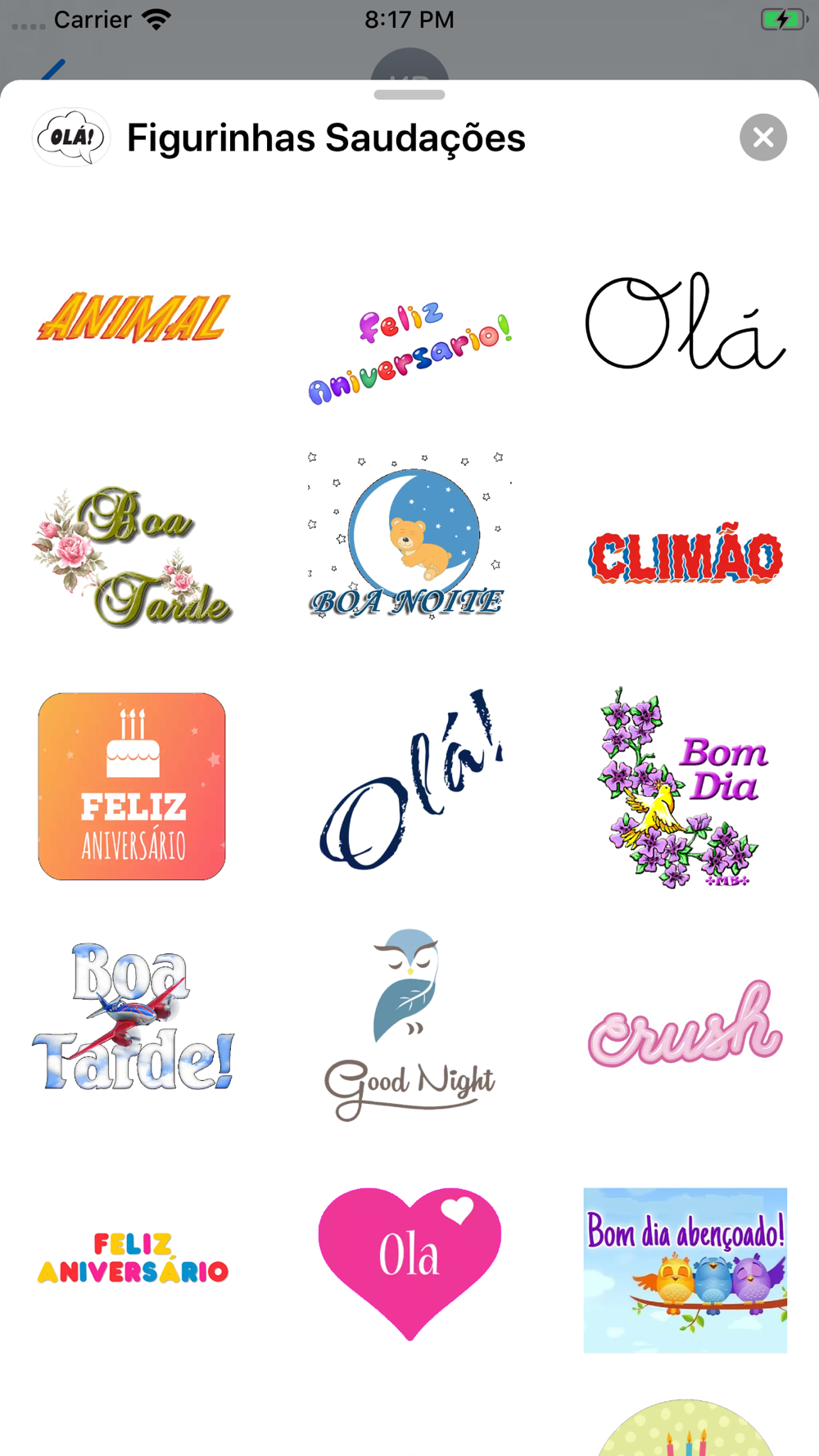Pick the colorful Feliz Aniversario! sticker
Screen dimensions: 819x1456
pos(409,353)
